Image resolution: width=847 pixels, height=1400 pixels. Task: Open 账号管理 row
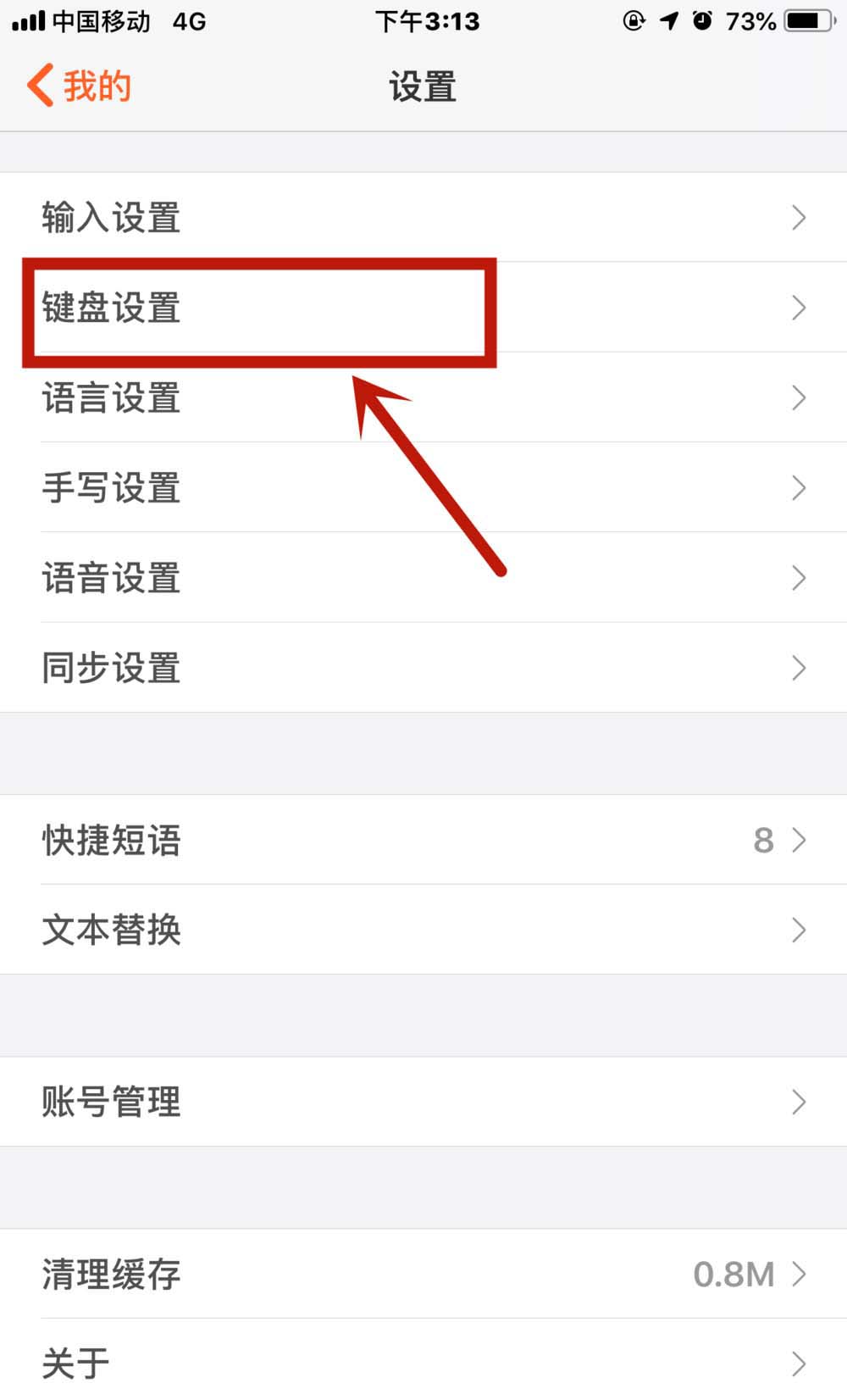point(423,1102)
